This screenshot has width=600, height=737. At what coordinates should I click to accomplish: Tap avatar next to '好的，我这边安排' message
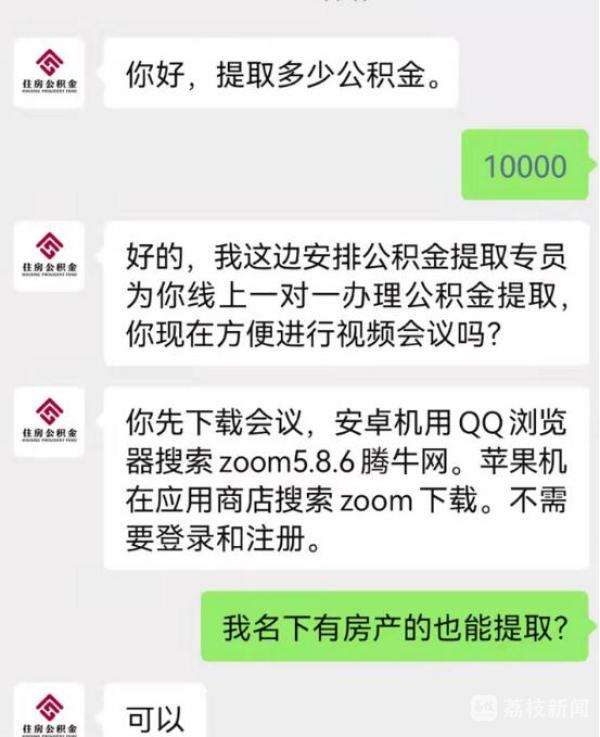(49, 257)
